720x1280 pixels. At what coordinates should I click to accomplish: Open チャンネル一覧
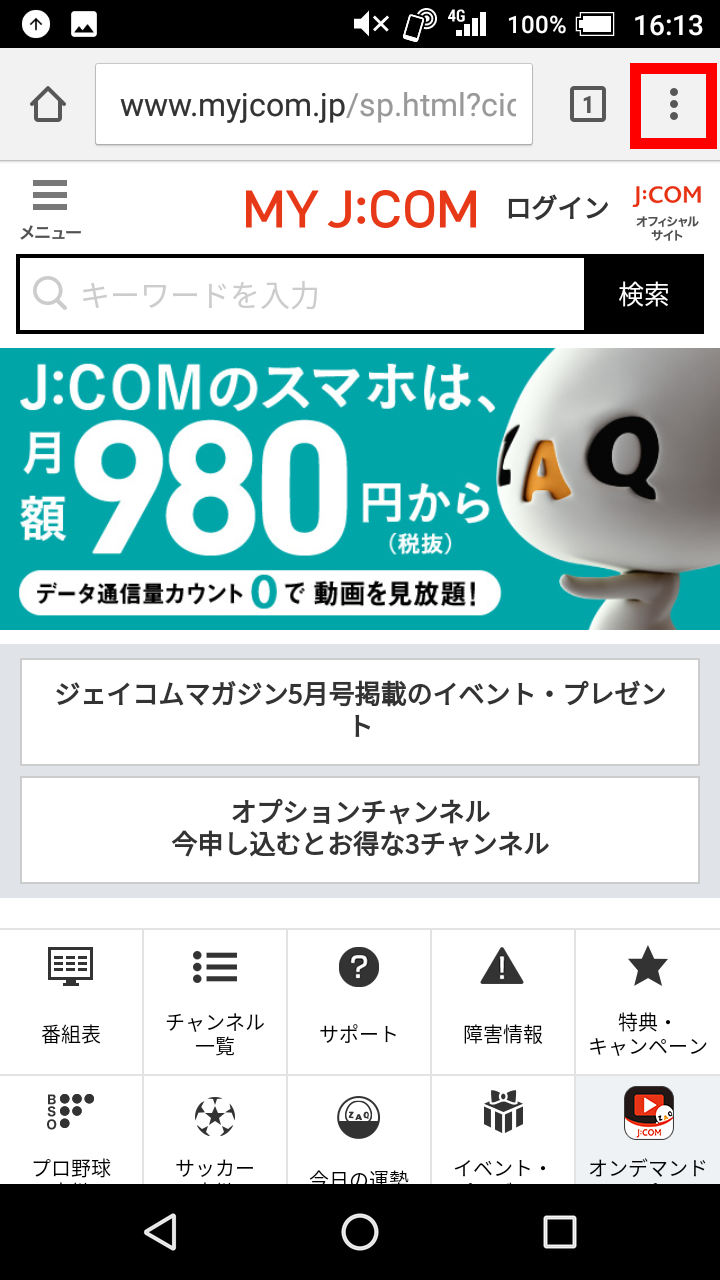click(215, 1000)
